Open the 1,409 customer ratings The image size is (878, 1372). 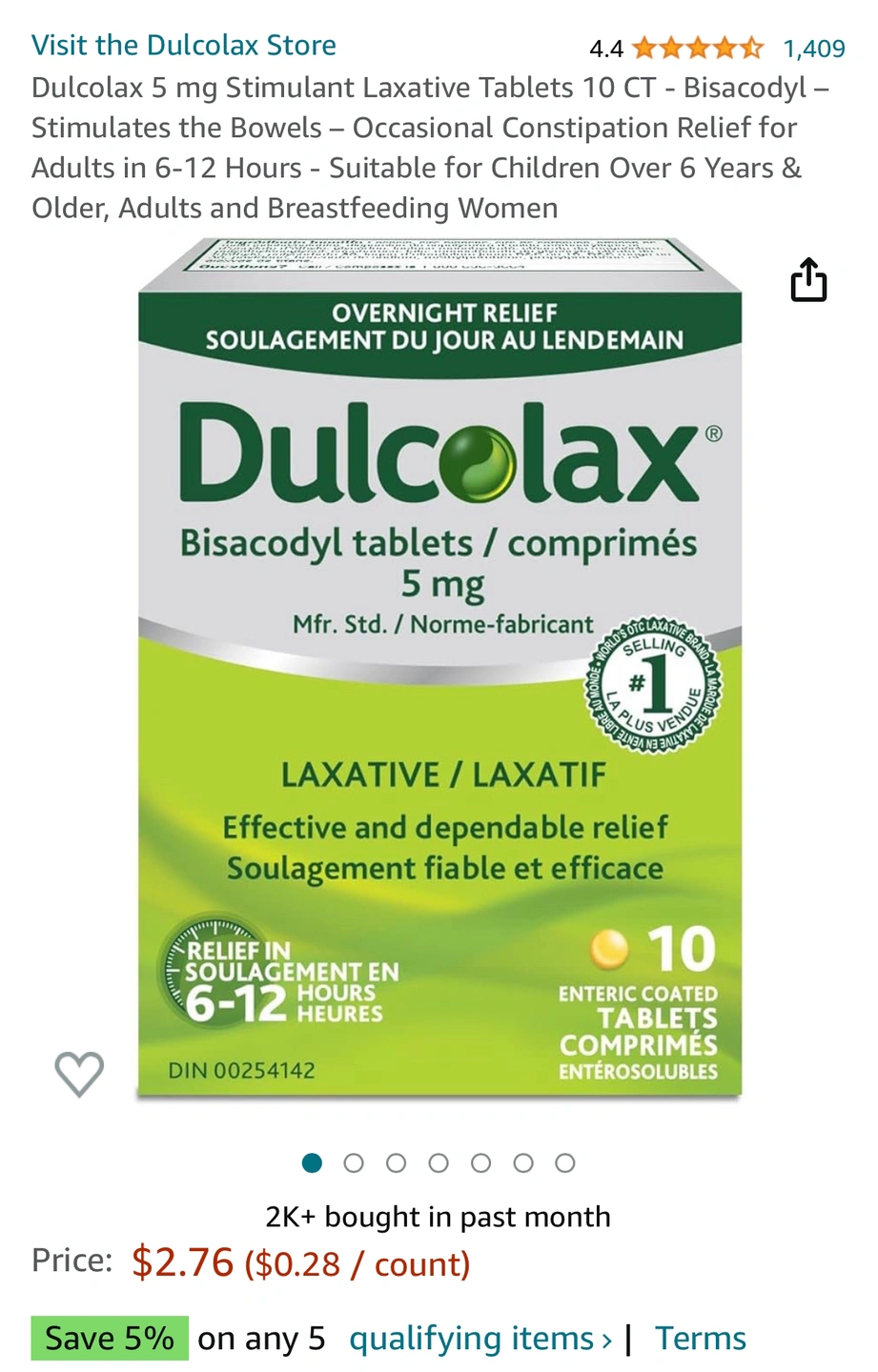coord(813,49)
